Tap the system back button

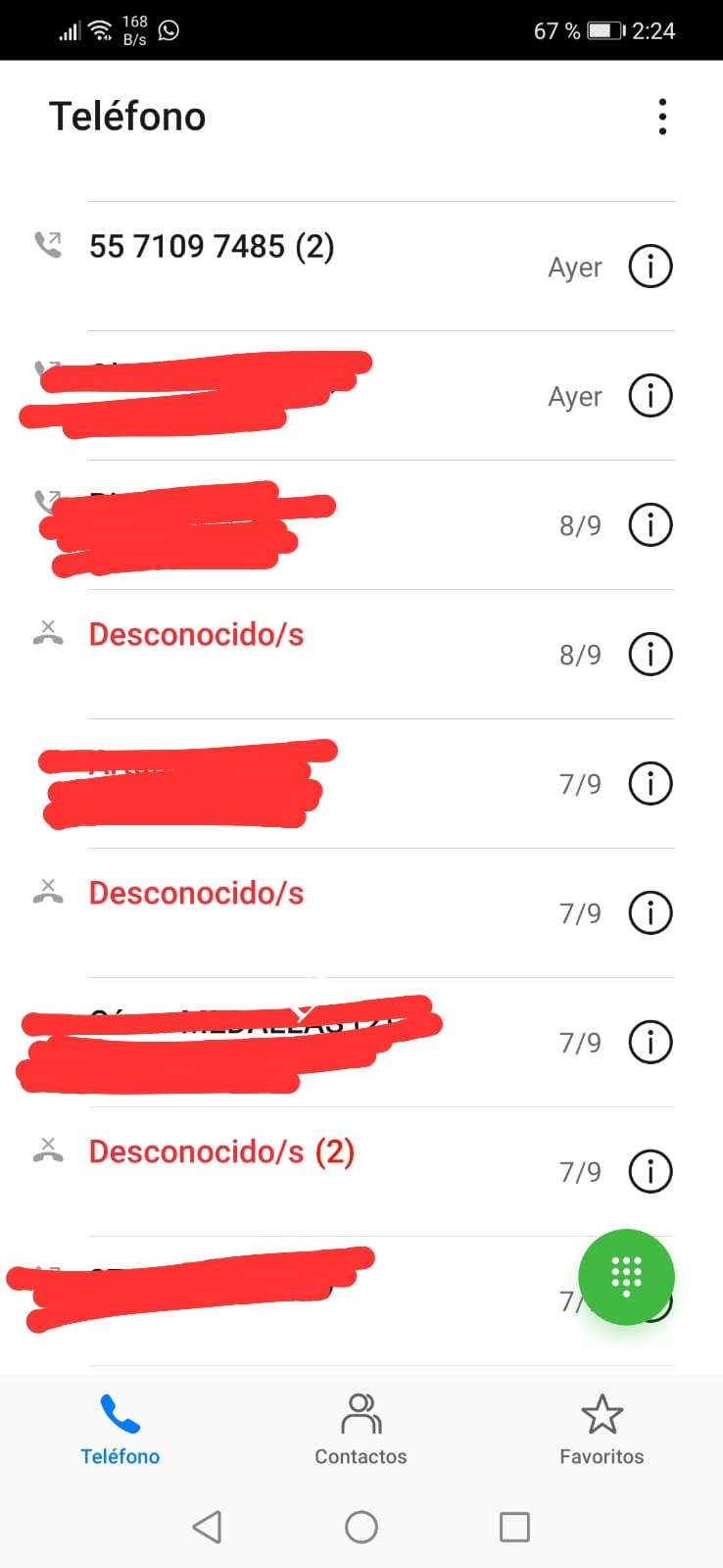pos(207,1527)
